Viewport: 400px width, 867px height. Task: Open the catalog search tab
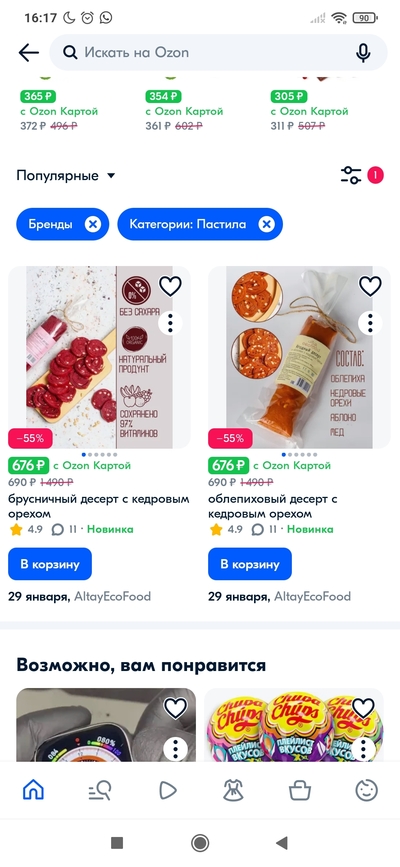point(100,791)
